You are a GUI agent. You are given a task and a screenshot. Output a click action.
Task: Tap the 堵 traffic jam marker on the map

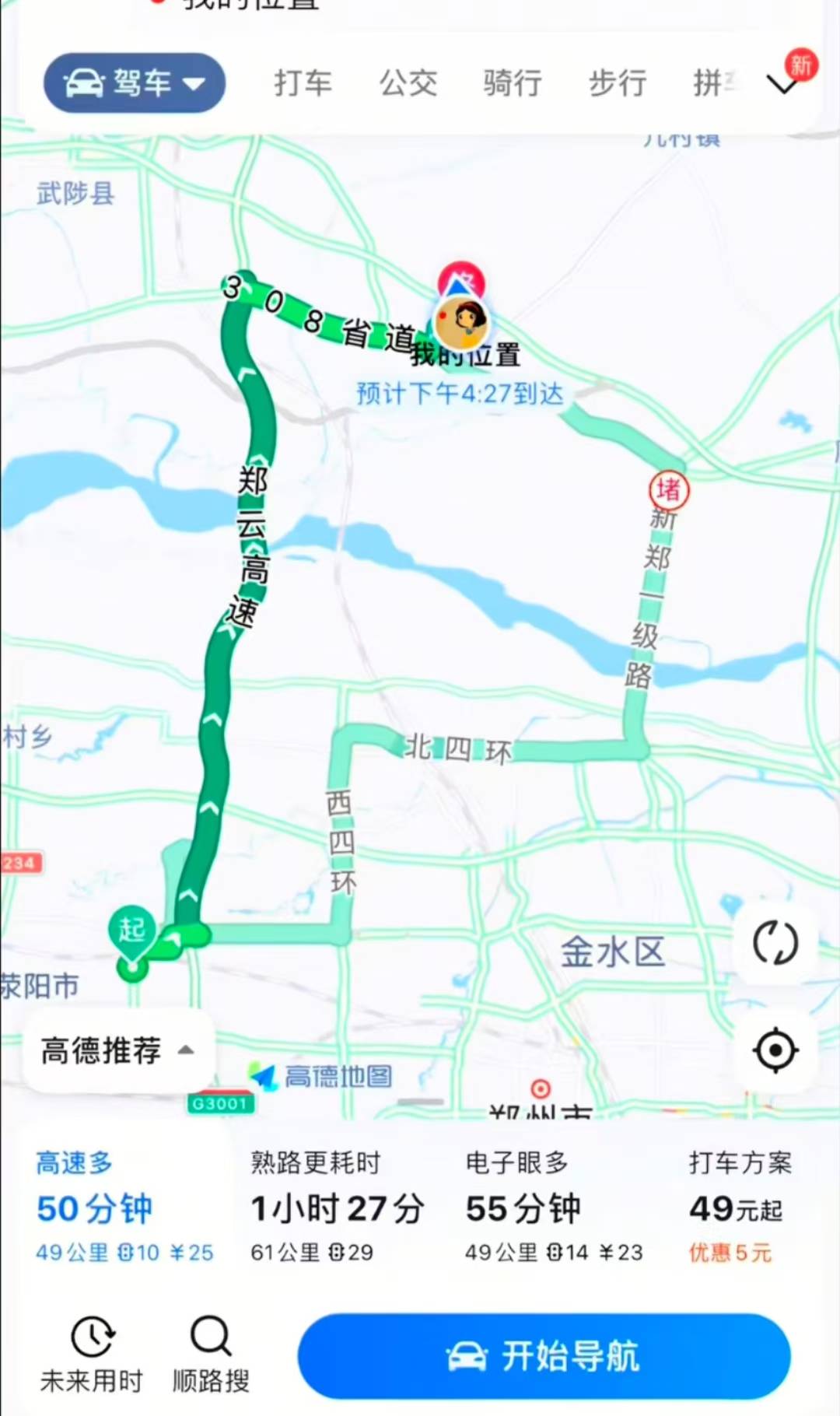click(x=669, y=491)
